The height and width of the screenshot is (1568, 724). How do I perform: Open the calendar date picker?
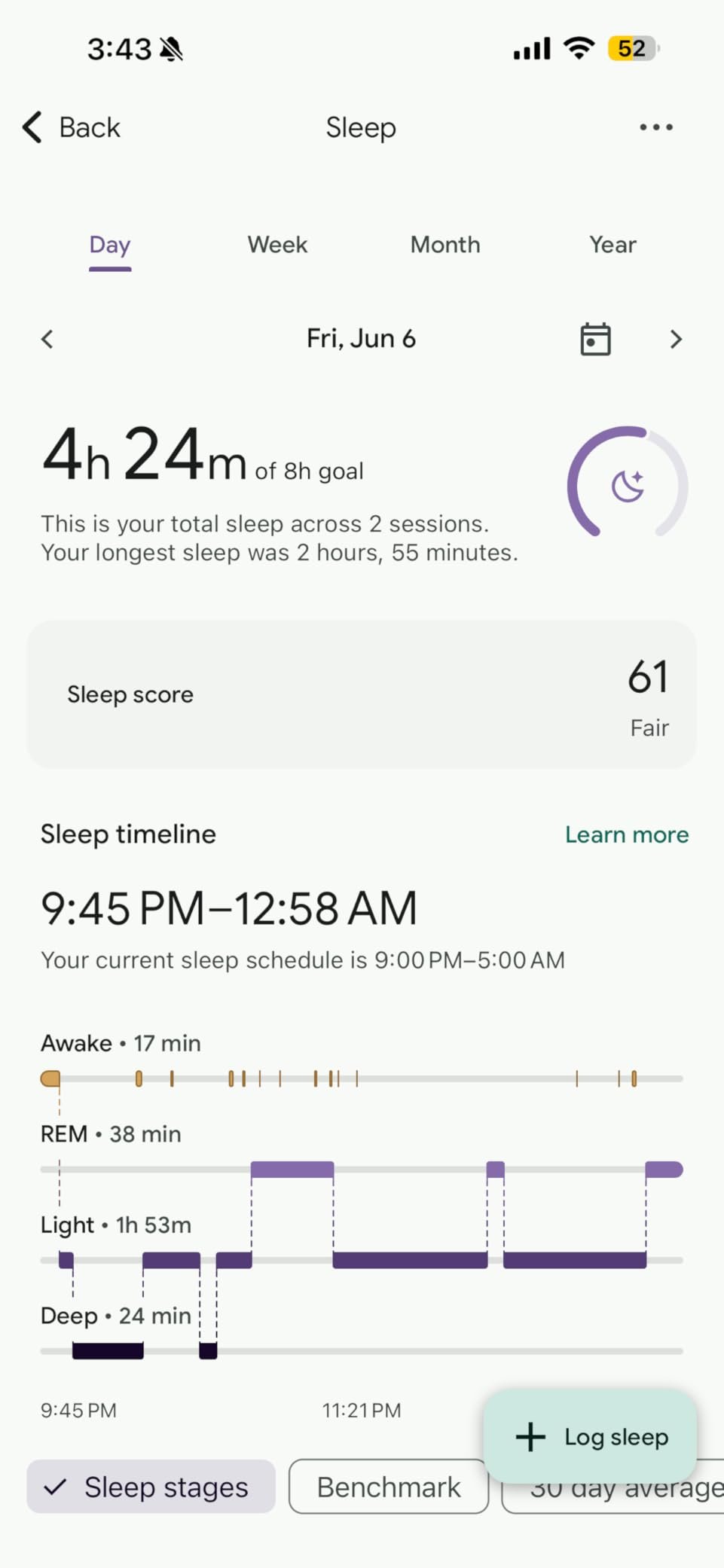pyautogui.click(x=594, y=339)
